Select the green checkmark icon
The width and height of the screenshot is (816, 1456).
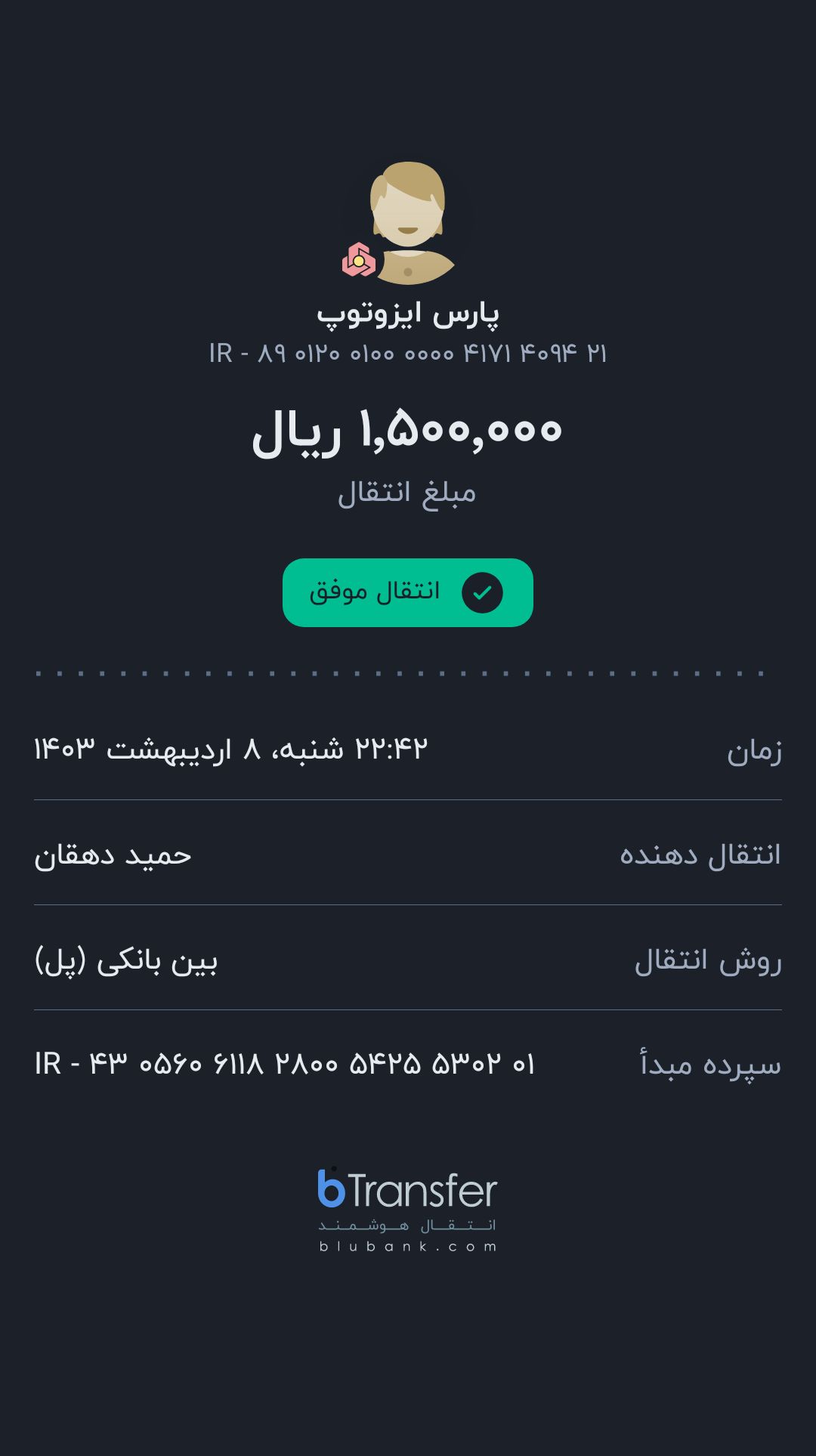484,593
